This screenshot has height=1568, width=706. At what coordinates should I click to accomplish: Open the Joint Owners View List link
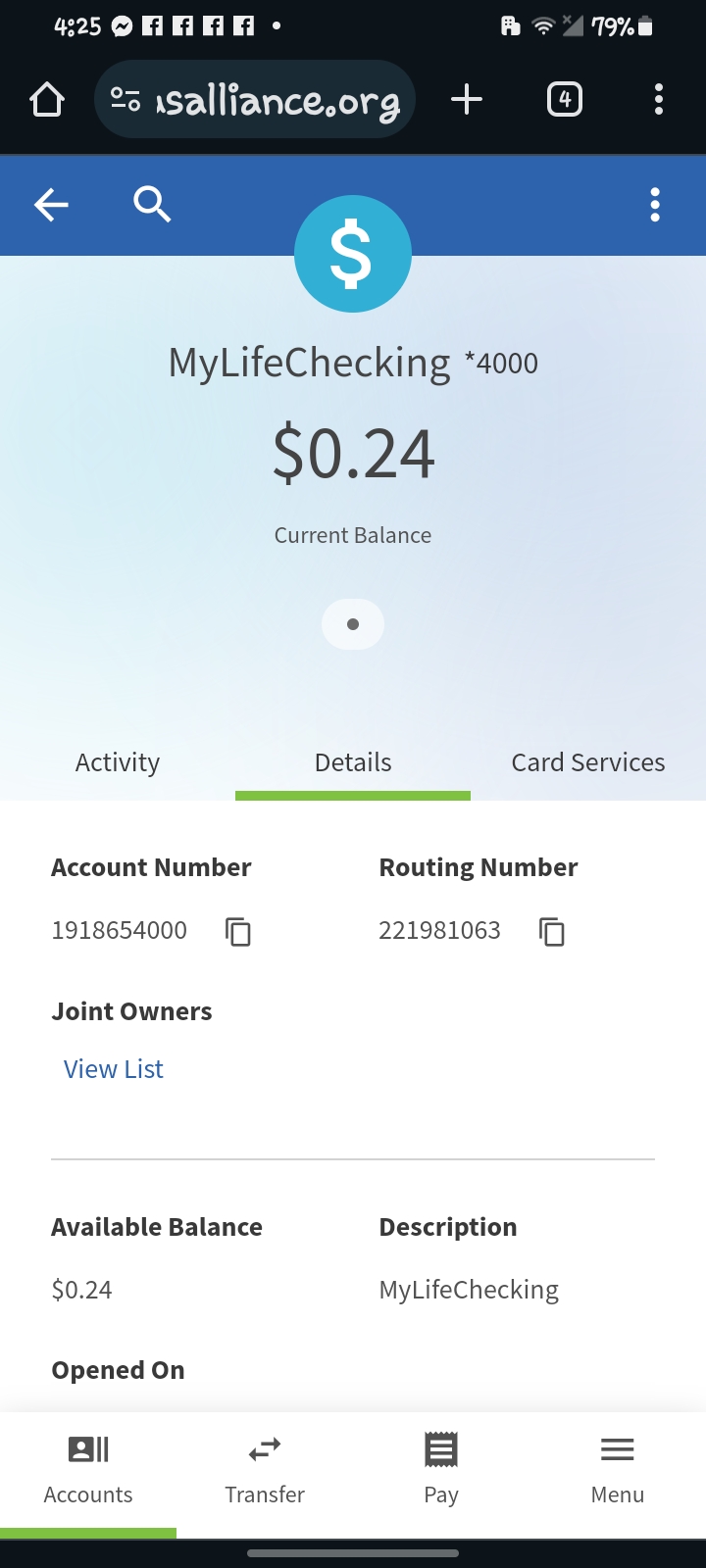tap(114, 1069)
